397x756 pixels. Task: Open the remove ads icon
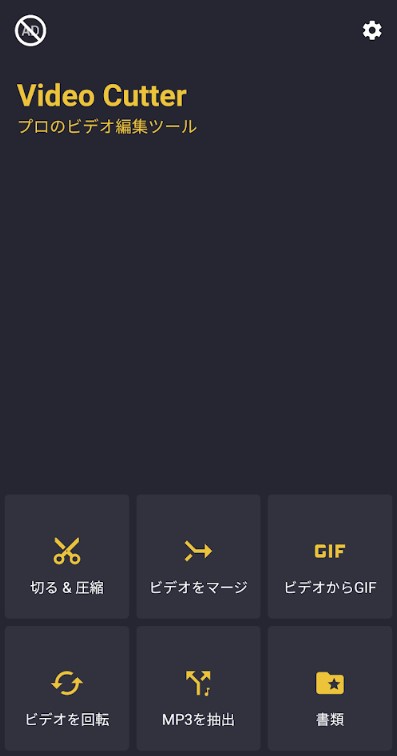(x=30, y=30)
